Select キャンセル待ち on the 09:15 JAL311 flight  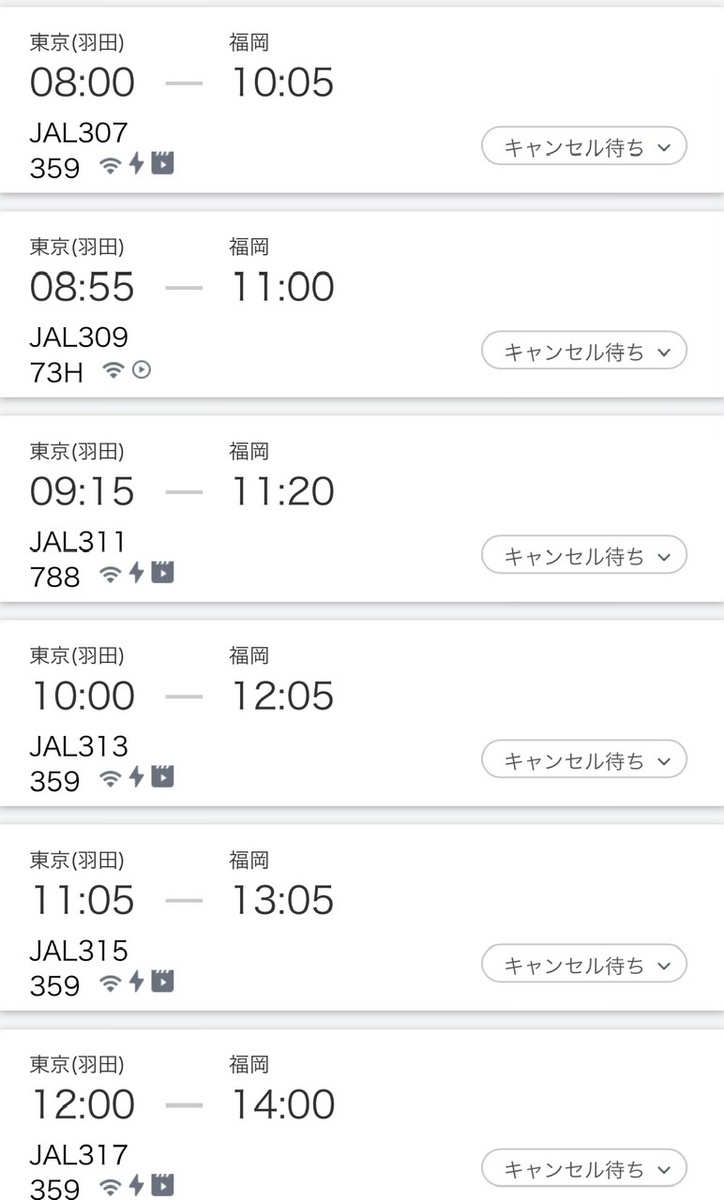(584, 556)
